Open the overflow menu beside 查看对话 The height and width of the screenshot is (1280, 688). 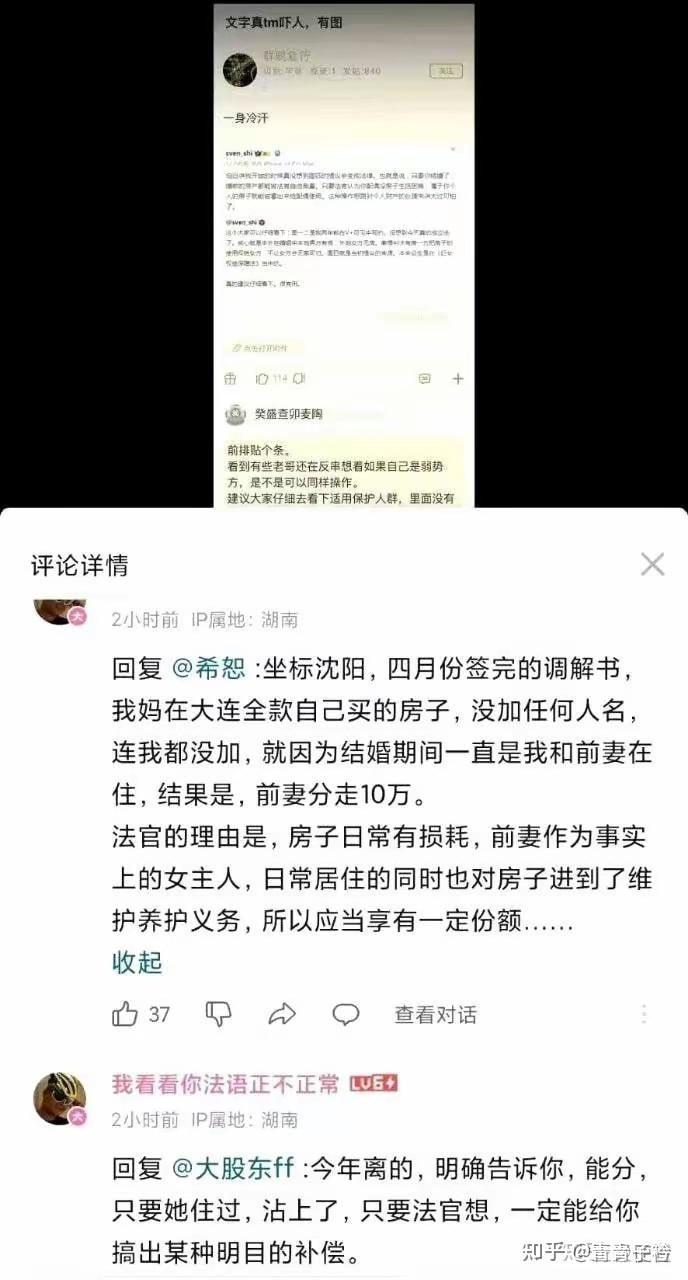[x=645, y=1014]
